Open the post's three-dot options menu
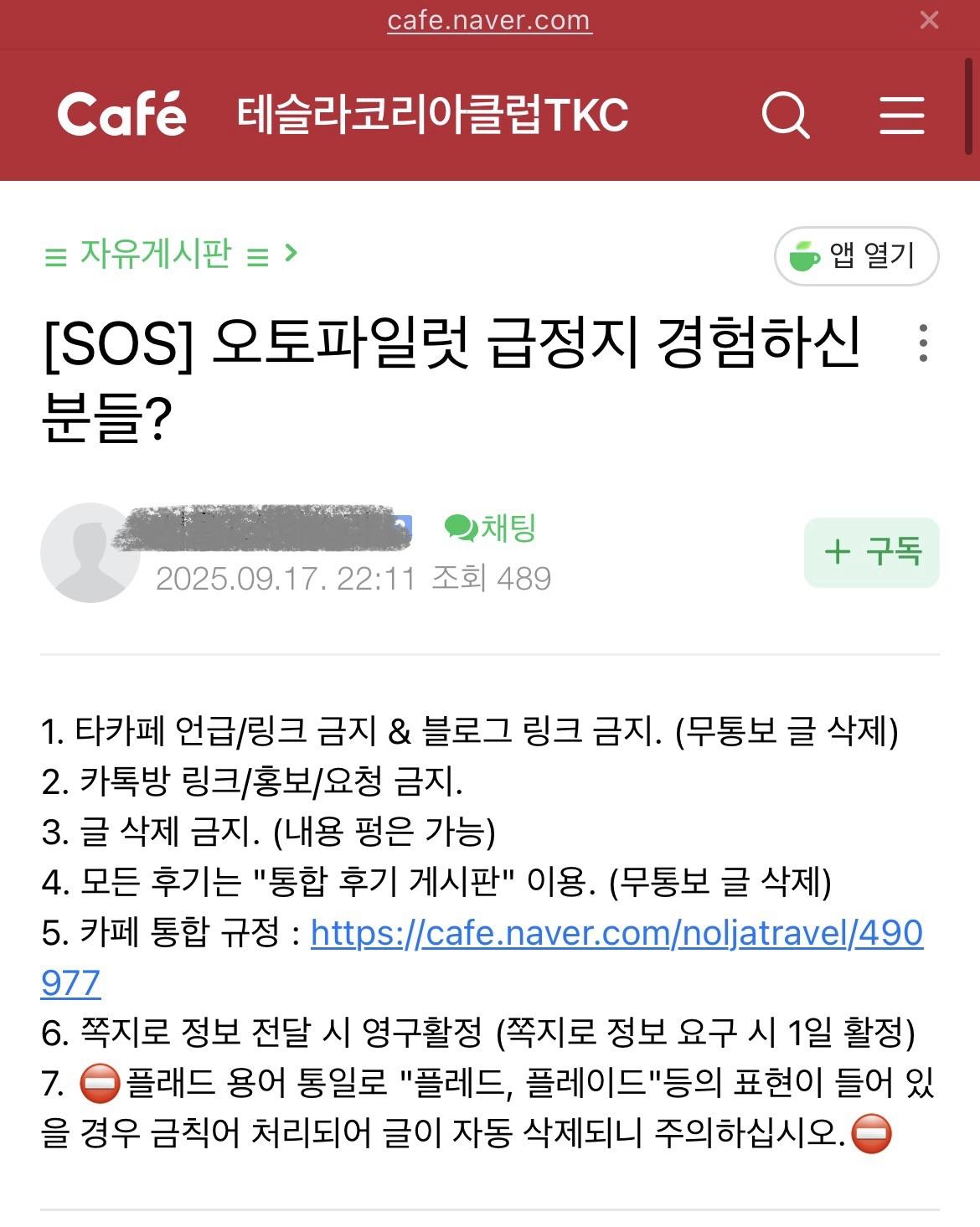The image size is (980, 1227). pyautogui.click(x=923, y=343)
